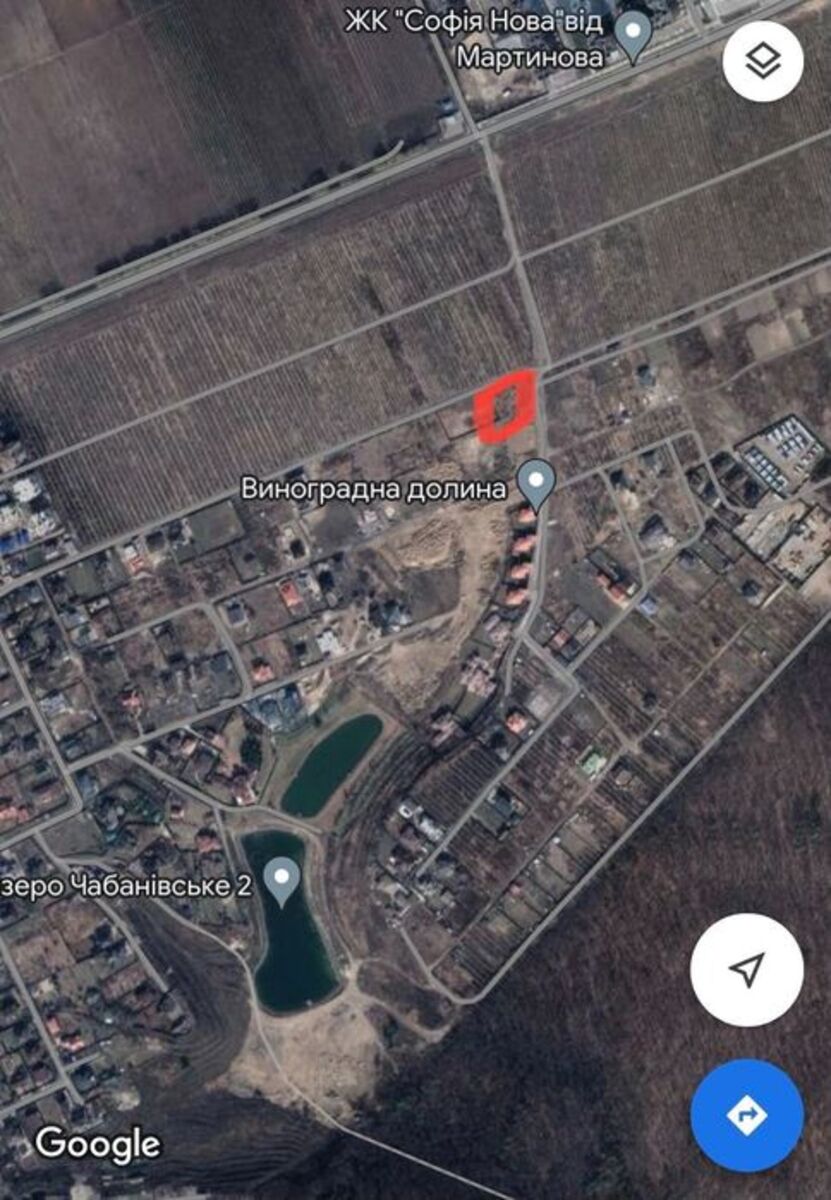Tap the Озеро Чабанівське 2 pin
Screen dimensions: 831x1200
pyautogui.click(x=283, y=880)
